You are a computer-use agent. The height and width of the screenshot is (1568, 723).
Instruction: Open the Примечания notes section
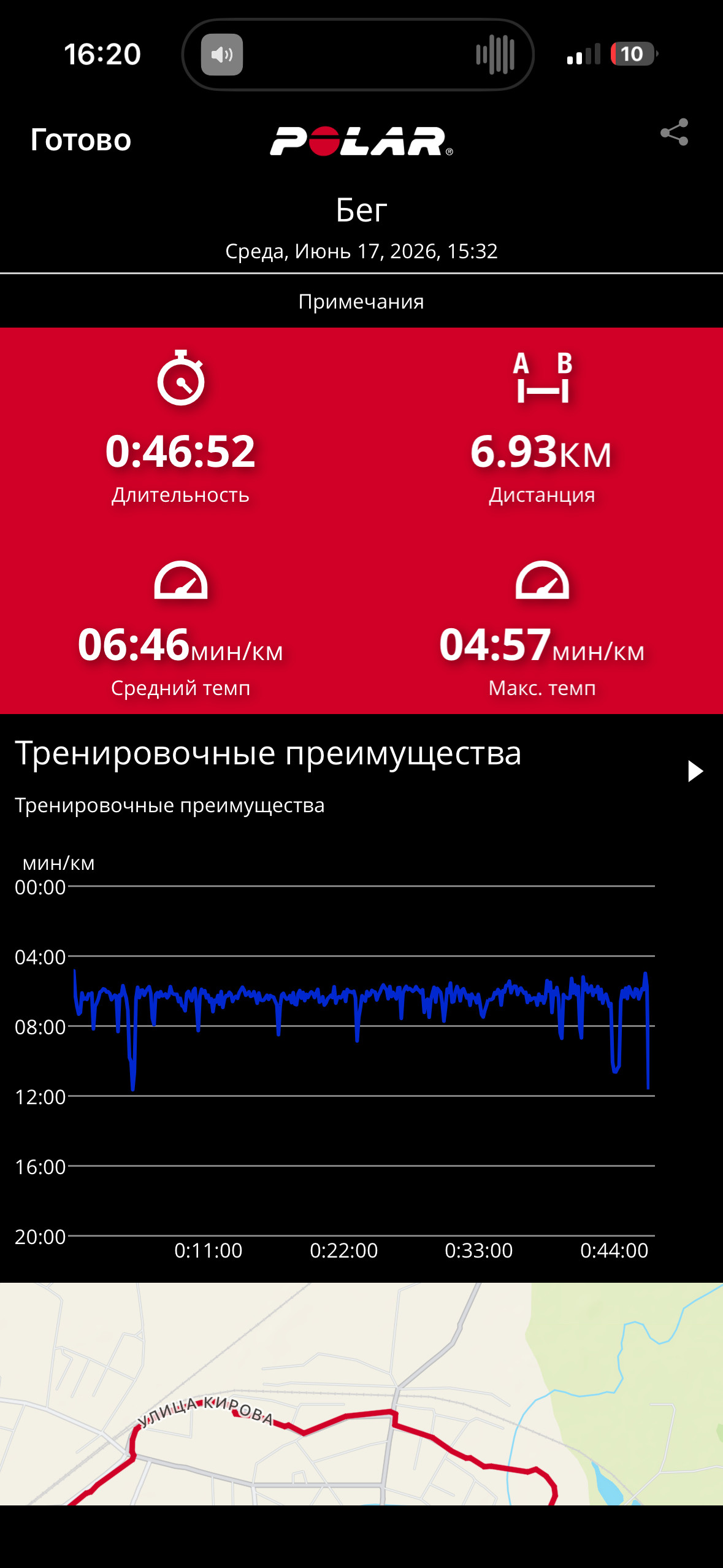[361, 301]
